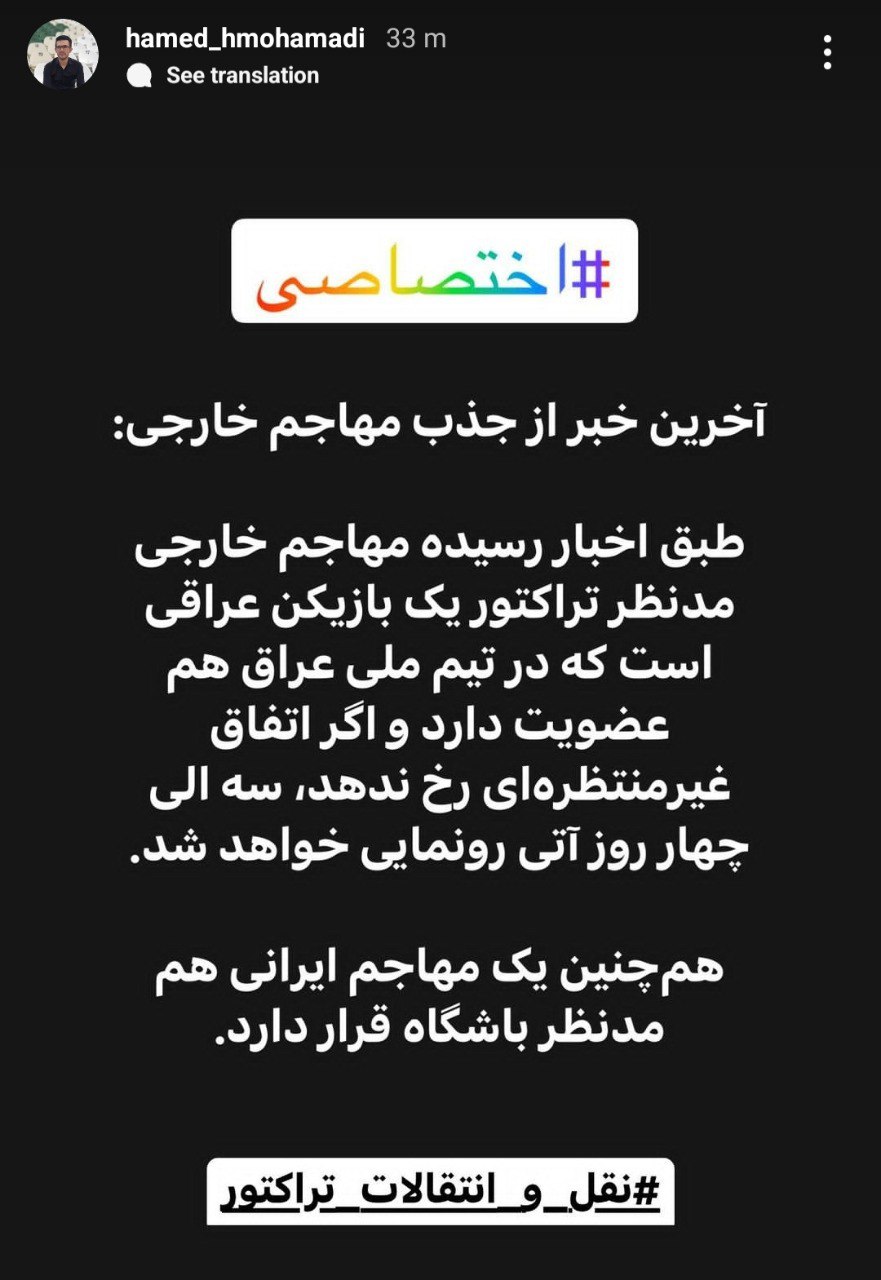Open the hamed_hmohamadi username
This screenshot has height=1280, width=881.
coord(245,39)
